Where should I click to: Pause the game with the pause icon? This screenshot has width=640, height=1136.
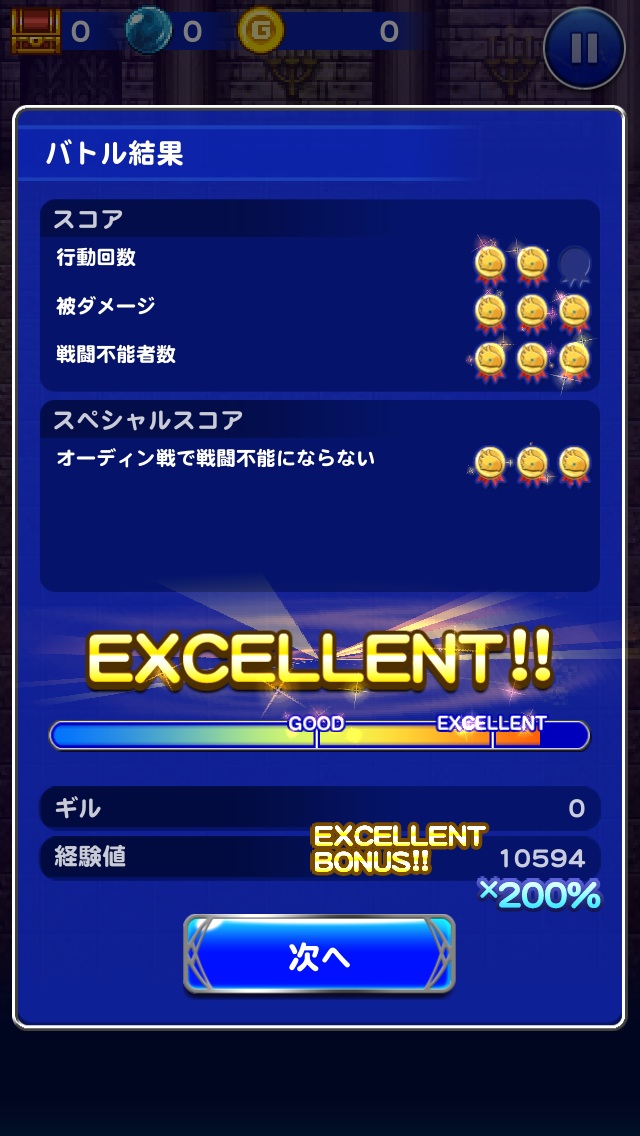pyautogui.click(x=585, y=47)
